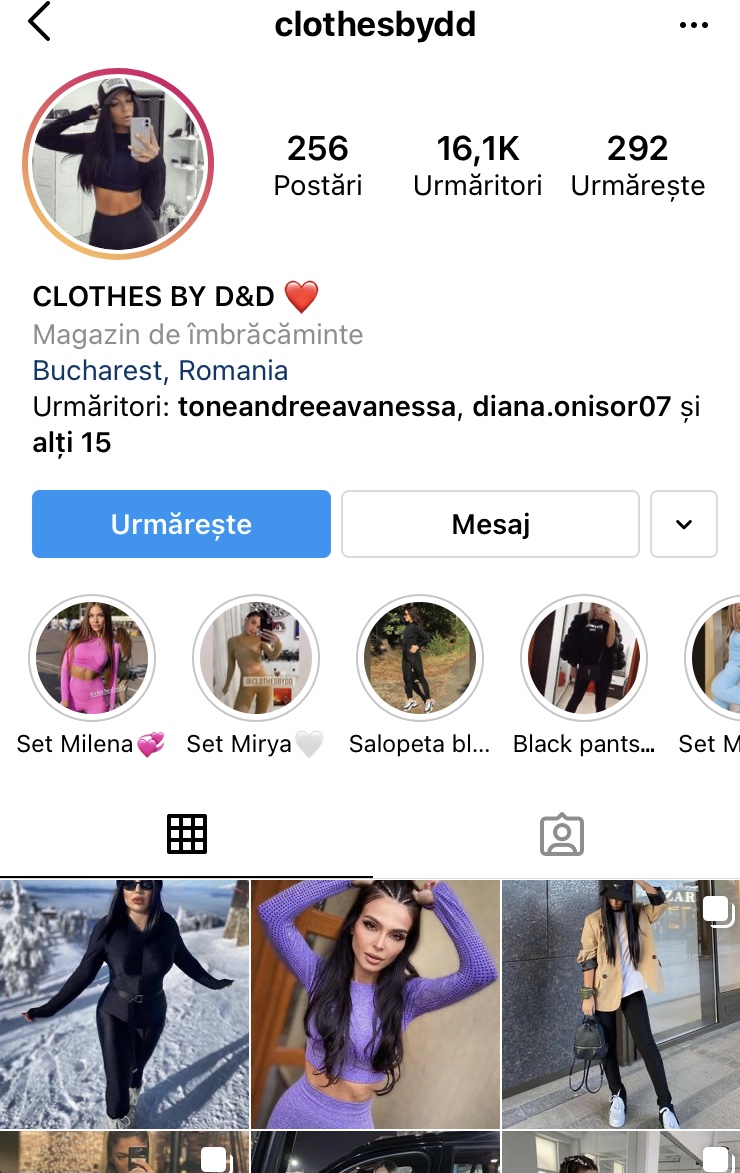Switch to the posts grid tab
Viewport: 740px width, 1173px height.
coord(187,833)
